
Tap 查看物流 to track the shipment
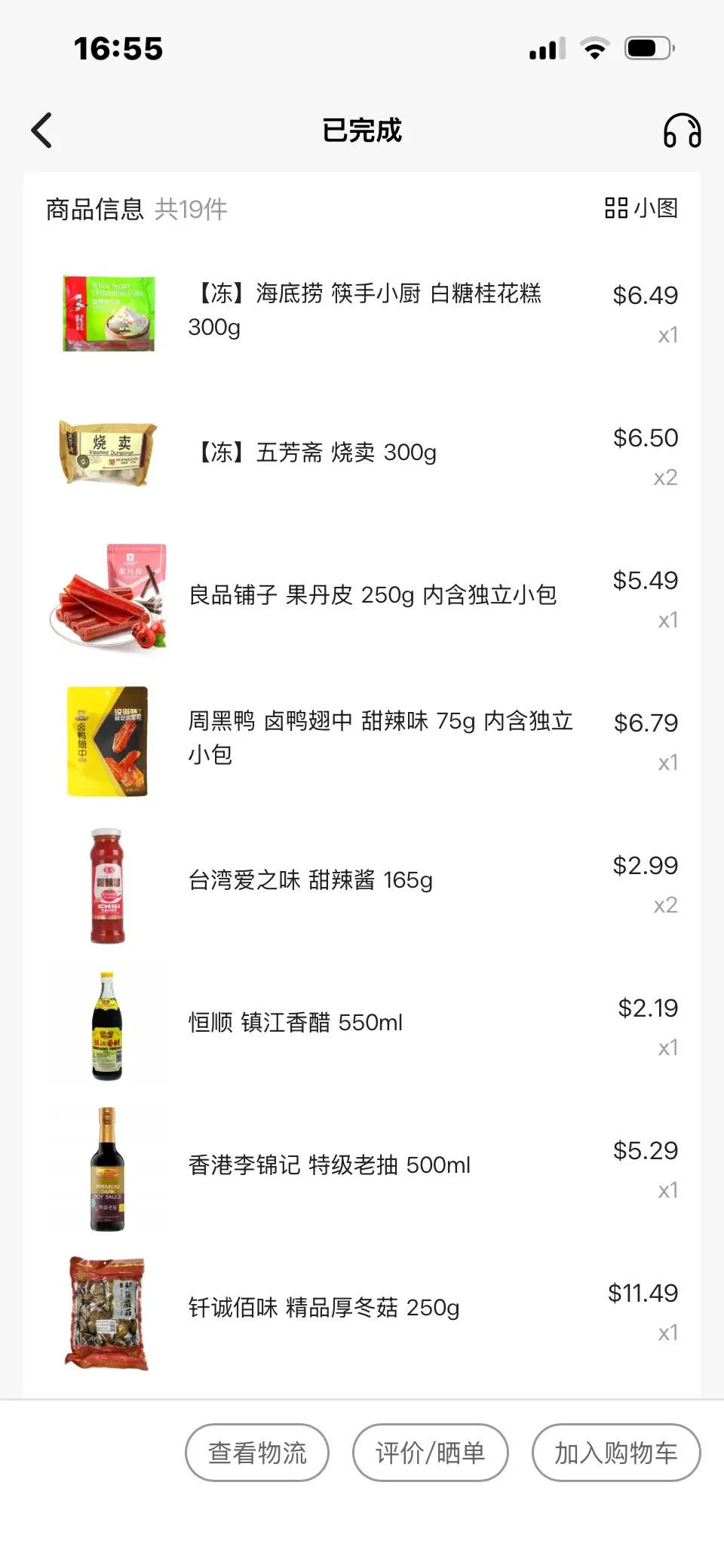257,1452
